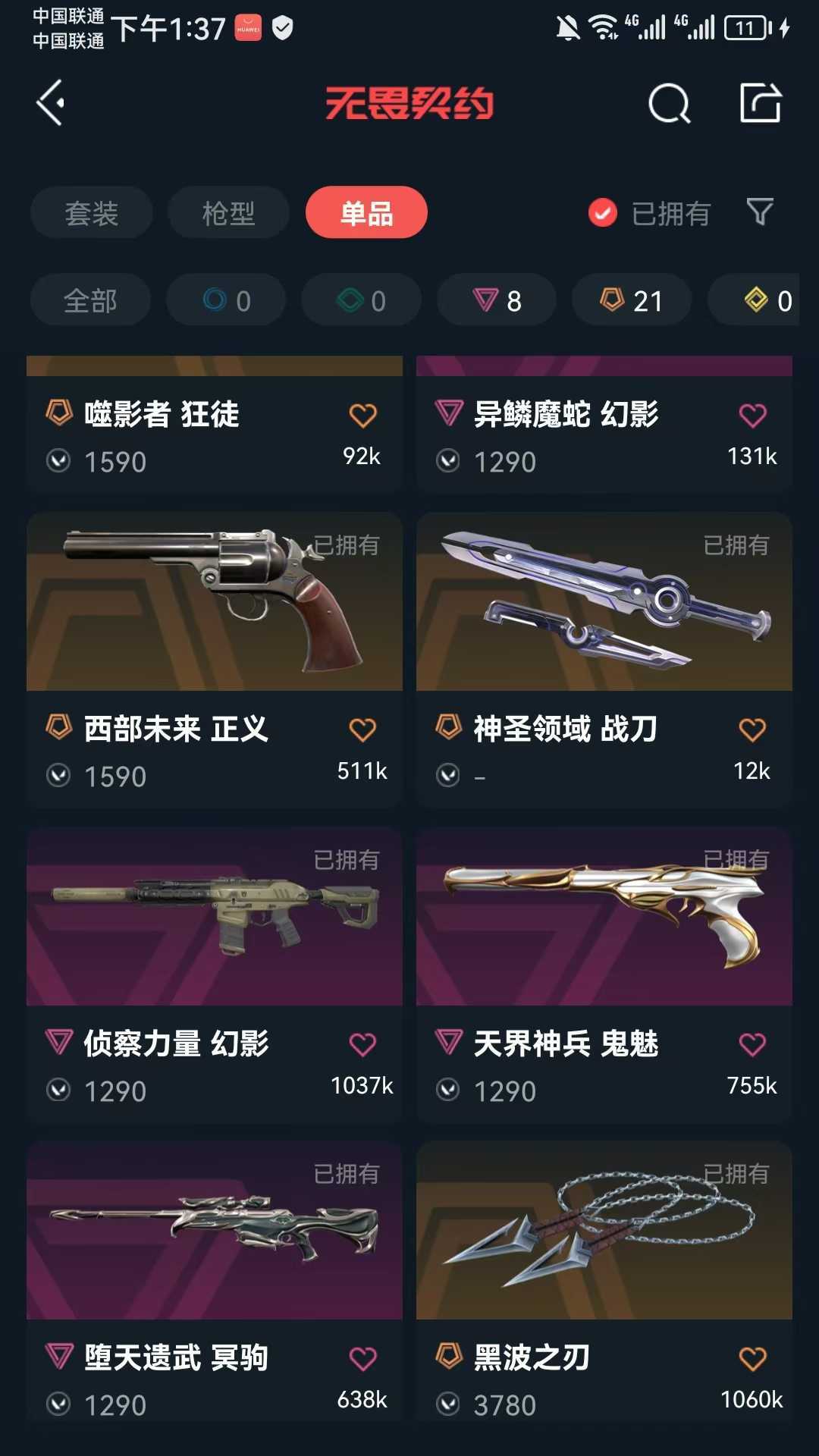The height and width of the screenshot is (1456, 819).
Task: Go back using the top-left arrow
Action: click(x=50, y=103)
